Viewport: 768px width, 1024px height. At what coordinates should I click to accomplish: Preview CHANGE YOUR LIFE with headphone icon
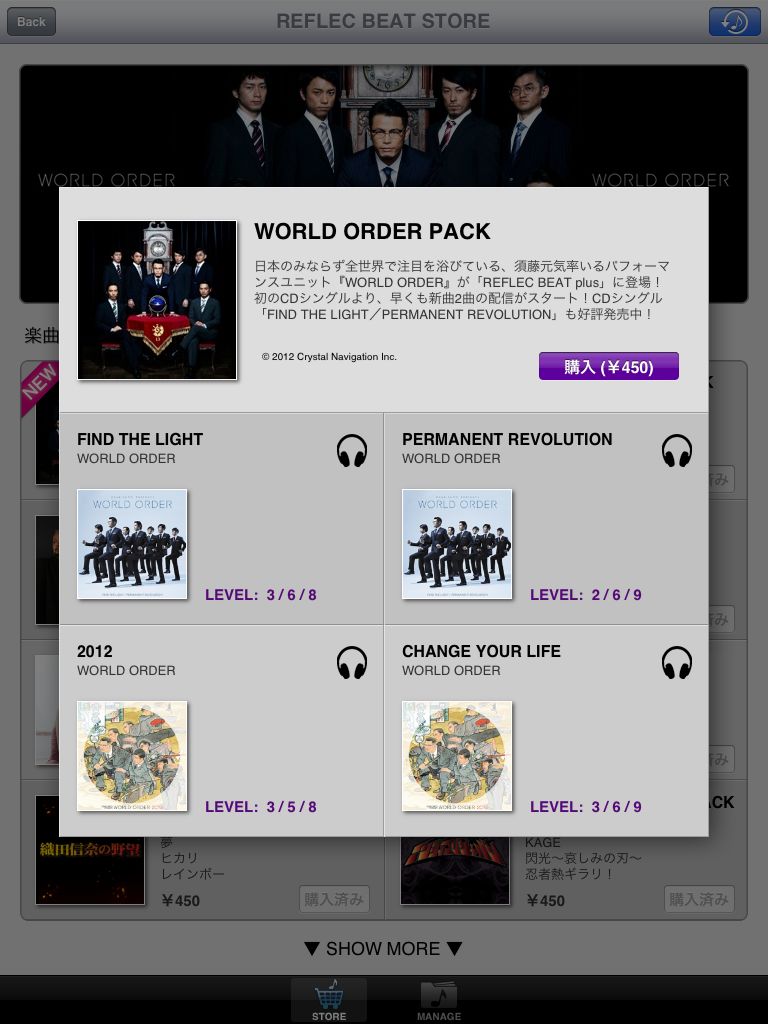[x=677, y=663]
